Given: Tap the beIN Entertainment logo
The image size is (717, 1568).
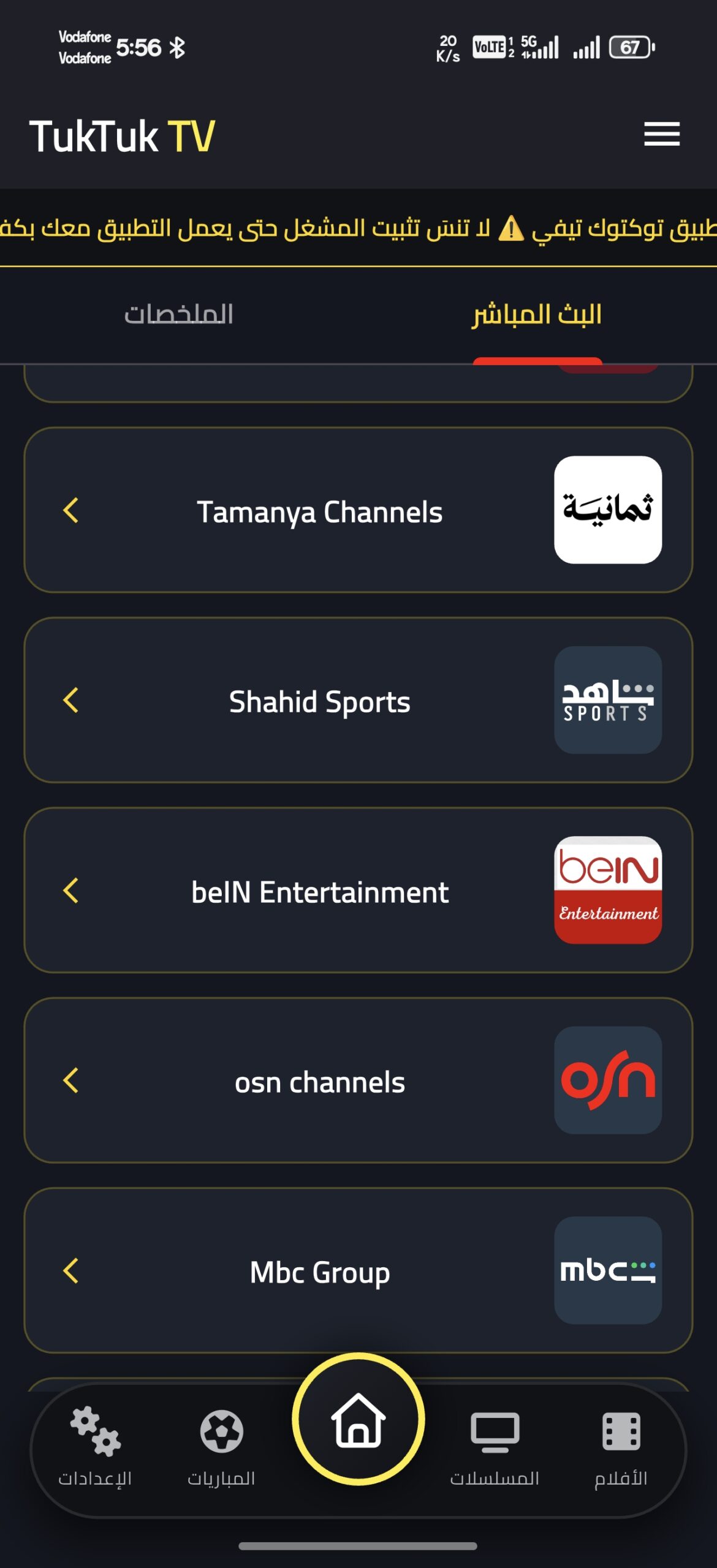Looking at the screenshot, I should click(x=609, y=892).
